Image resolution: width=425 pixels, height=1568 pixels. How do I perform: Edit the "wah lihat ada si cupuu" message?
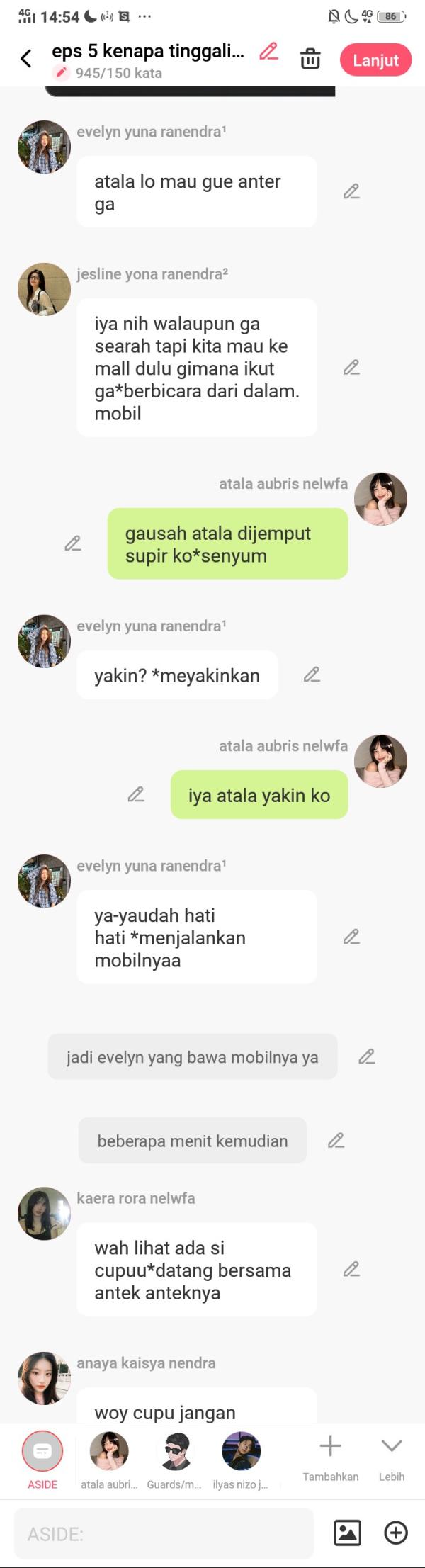point(351,1269)
